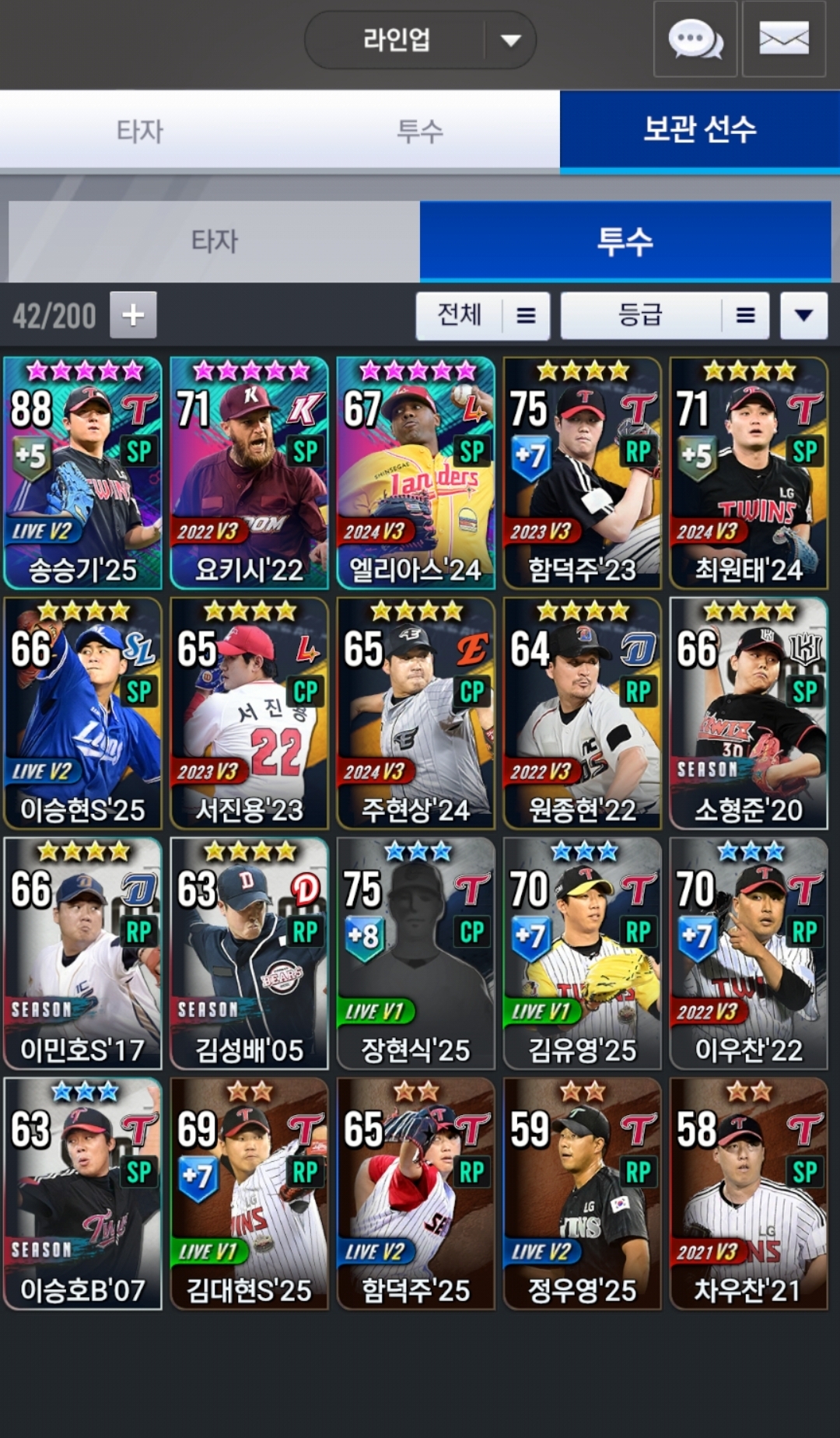View the 장현식'25 player card
The height and width of the screenshot is (1438, 840).
415,953
